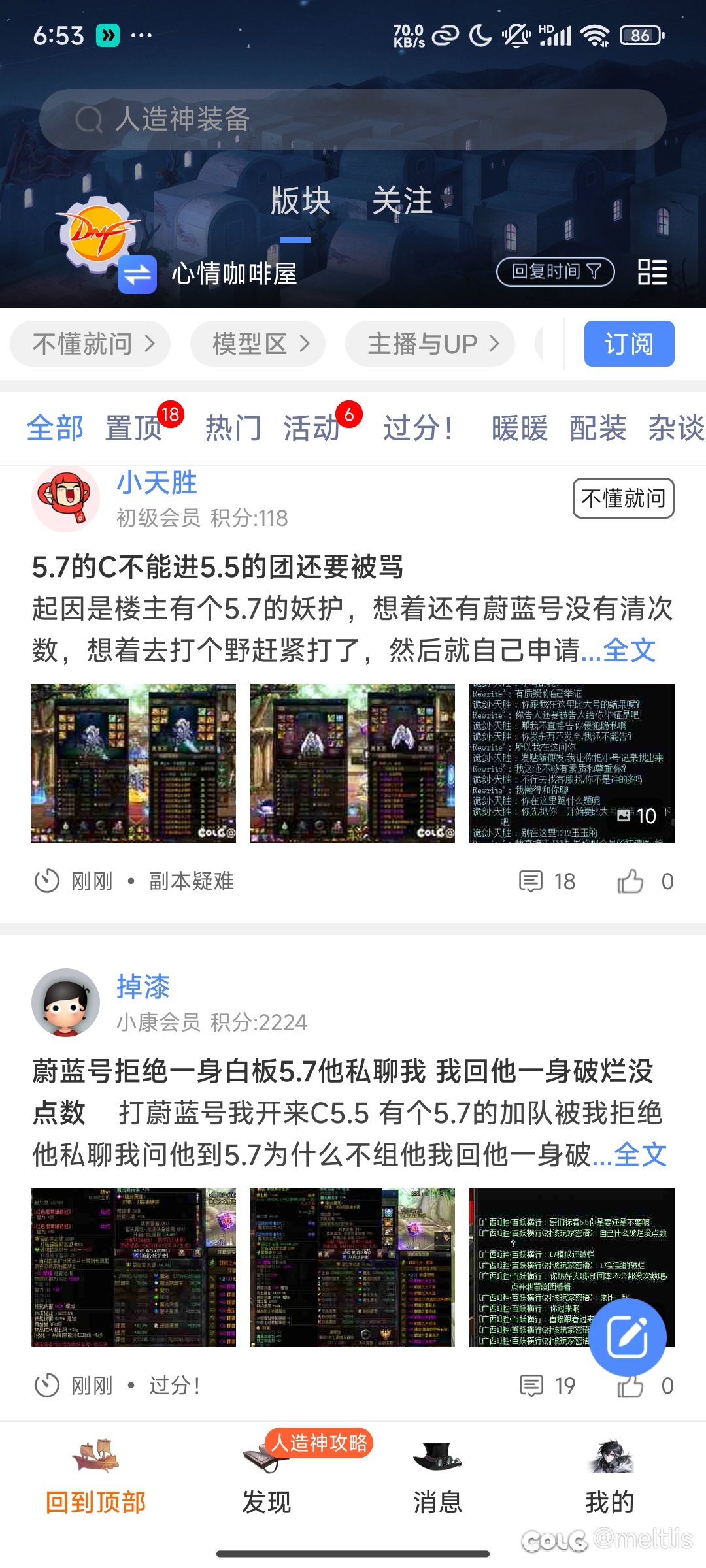The height and width of the screenshot is (1568, 706).
Task: Select the 过分! category tab
Action: click(x=418, y=429)
